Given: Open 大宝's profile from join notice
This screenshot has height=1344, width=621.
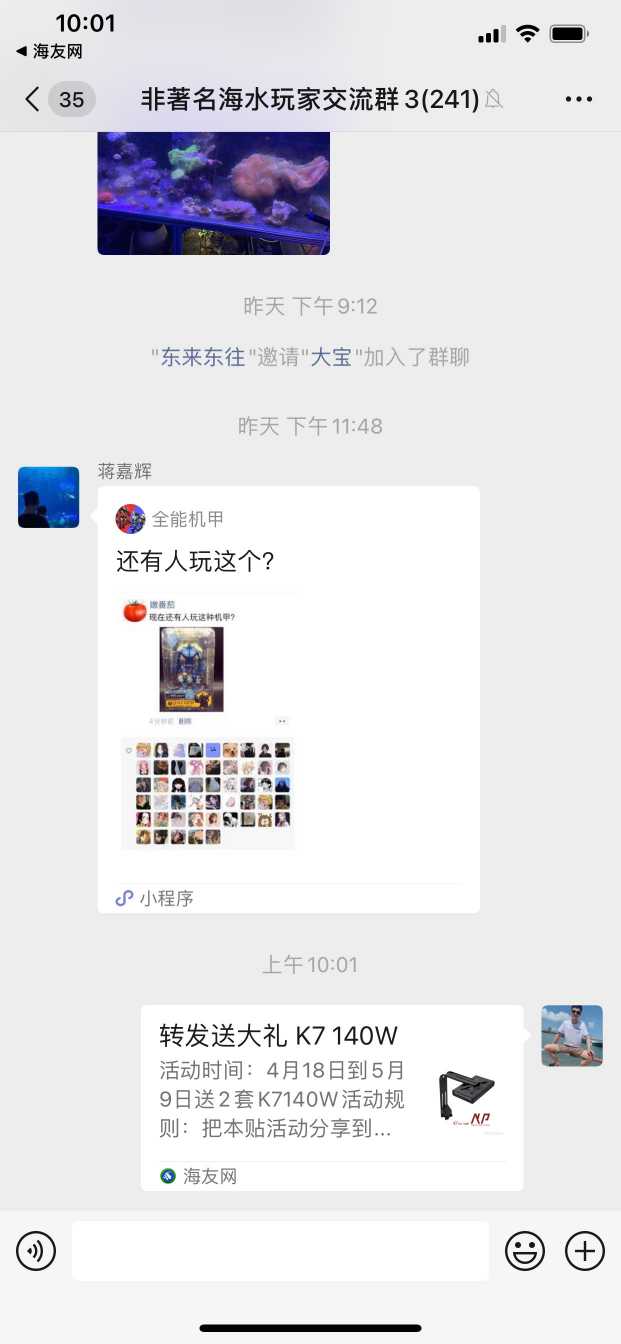Looking at the screenshot, I should pos(331,358).
